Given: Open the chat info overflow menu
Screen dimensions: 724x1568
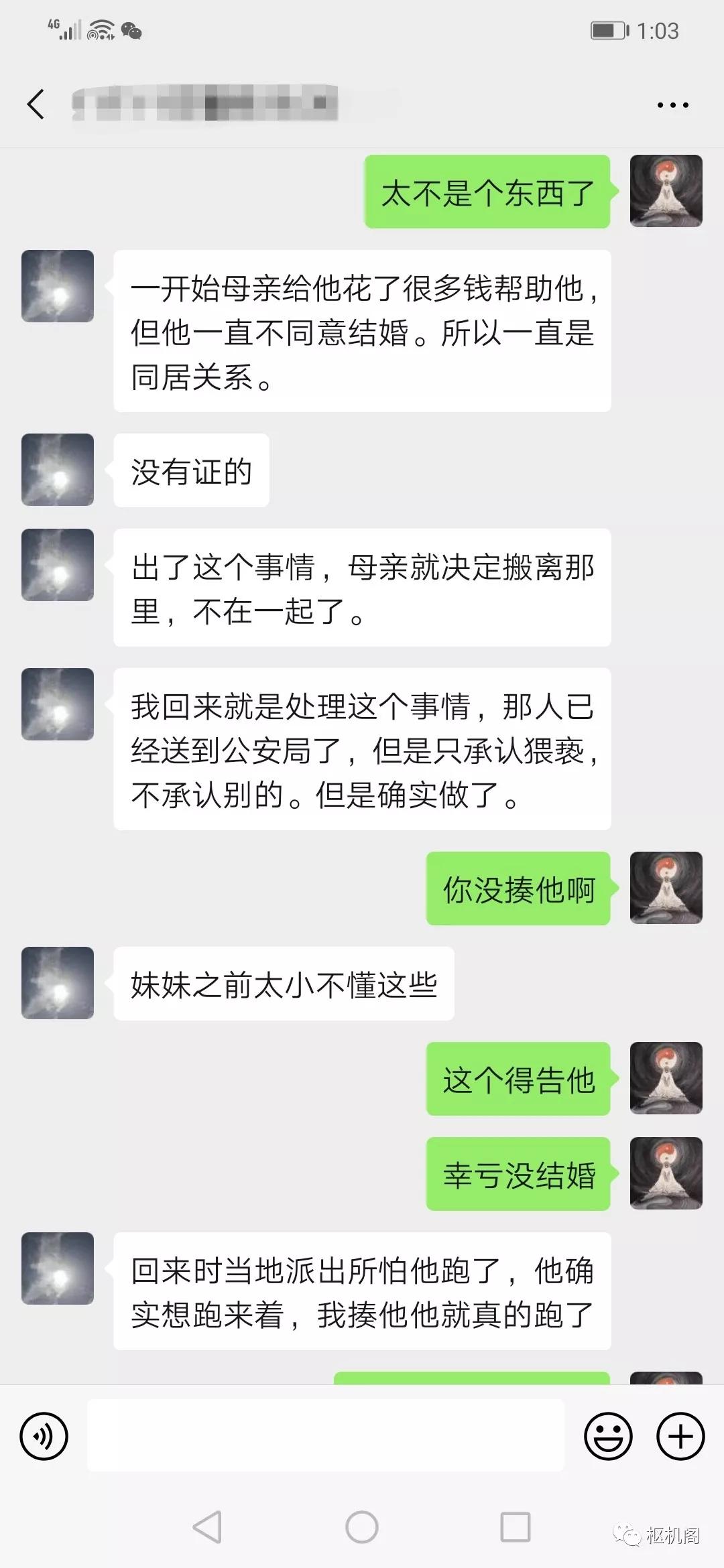Looking at the screenshot, I should [672, 105].
